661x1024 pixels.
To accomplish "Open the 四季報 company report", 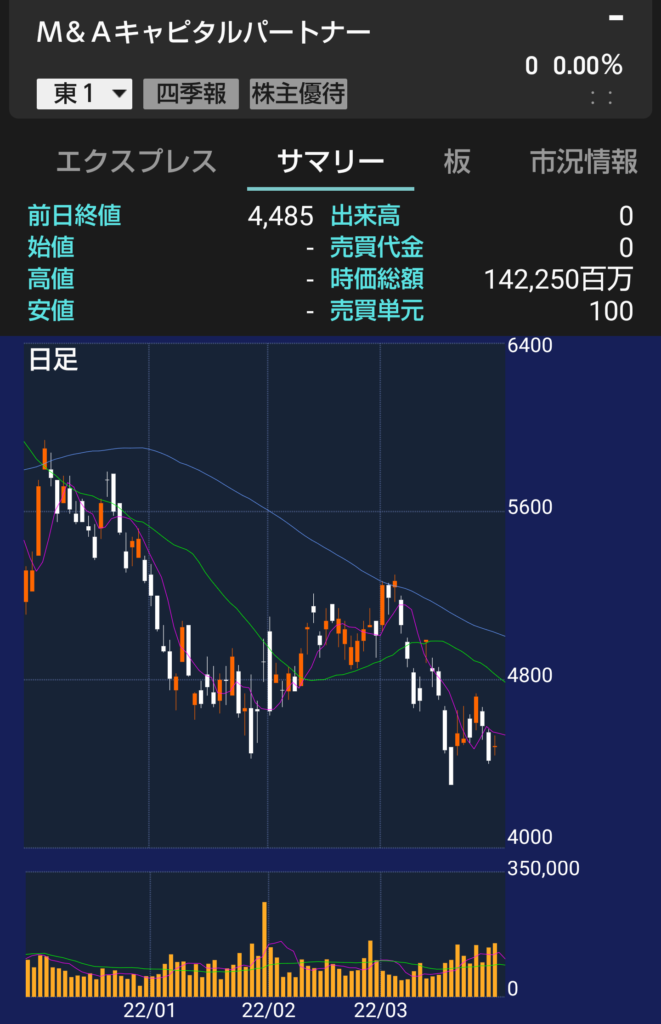I will click(x=191, y=94).
